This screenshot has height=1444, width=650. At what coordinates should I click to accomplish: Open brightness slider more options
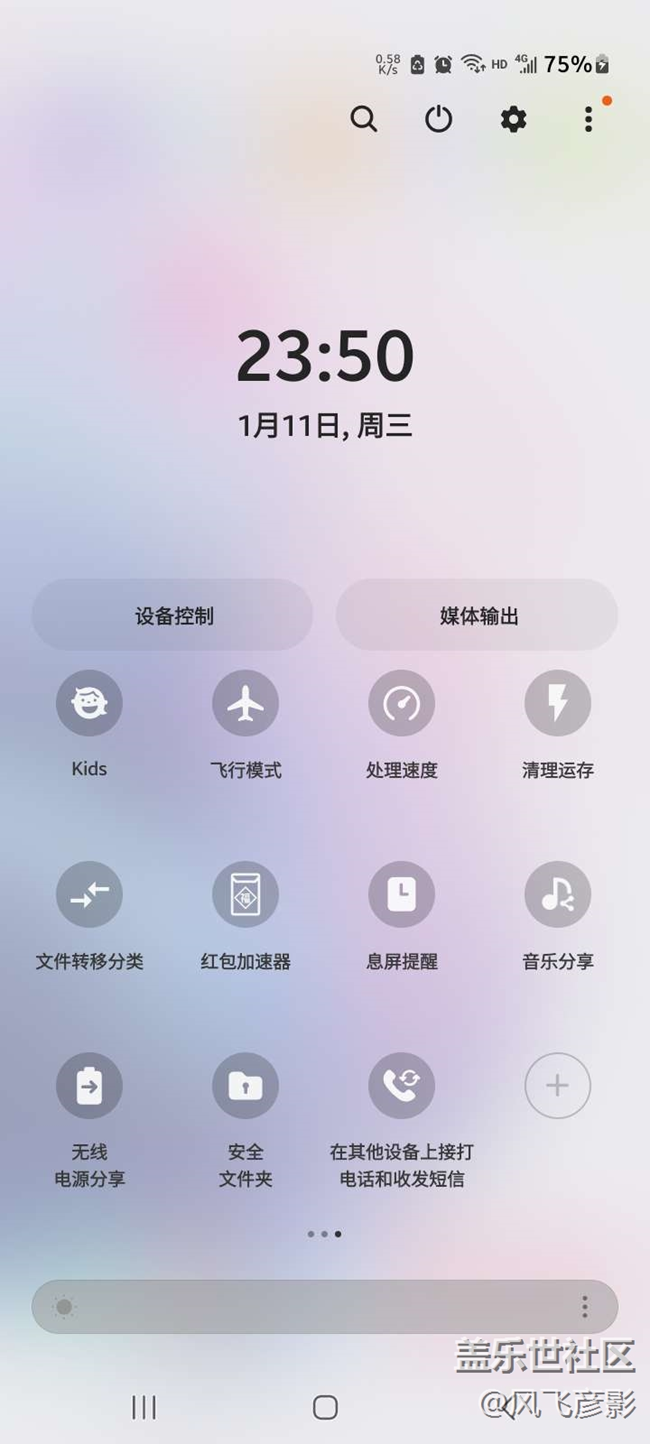[585, 1307]
